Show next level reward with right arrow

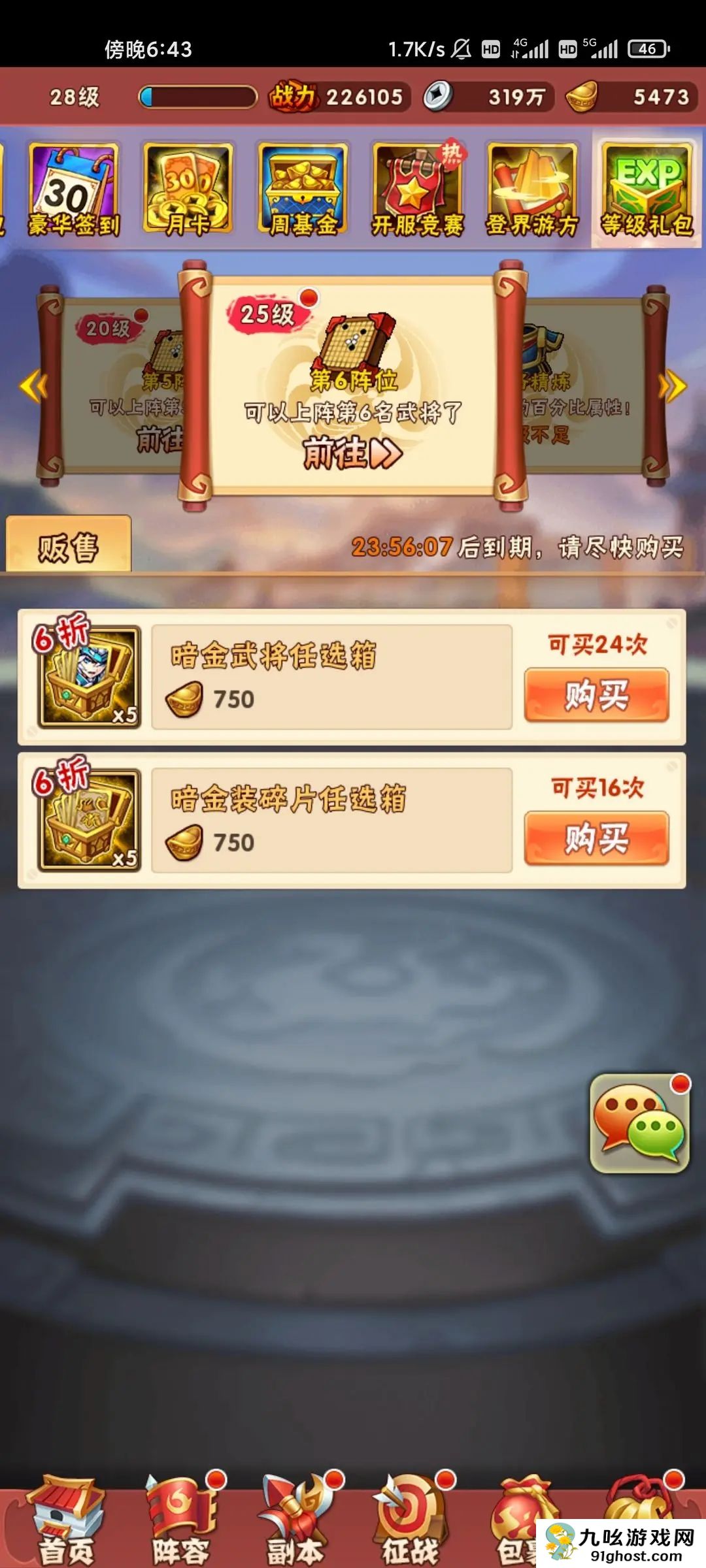(673, 386)
